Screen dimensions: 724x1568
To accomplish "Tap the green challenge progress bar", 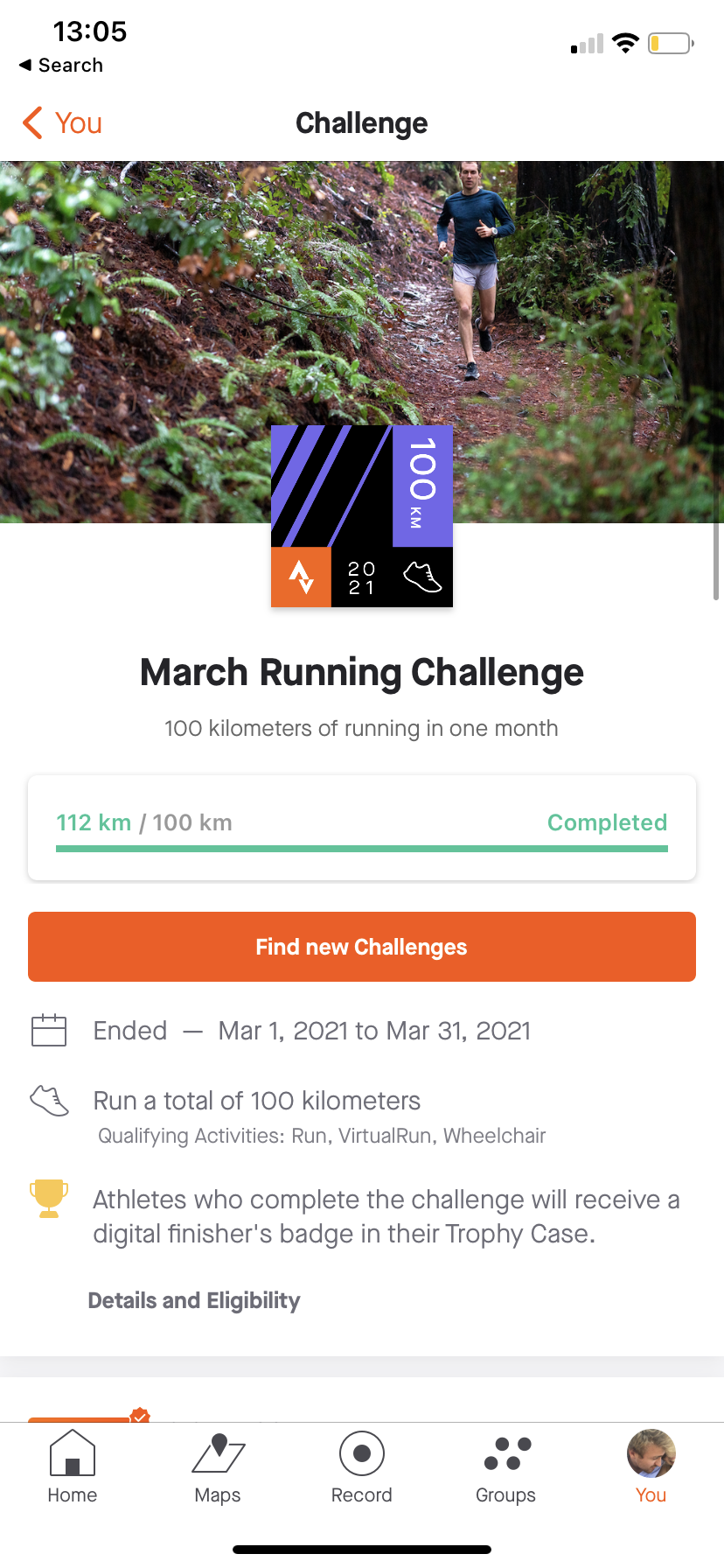I will (x=361, y=849).
